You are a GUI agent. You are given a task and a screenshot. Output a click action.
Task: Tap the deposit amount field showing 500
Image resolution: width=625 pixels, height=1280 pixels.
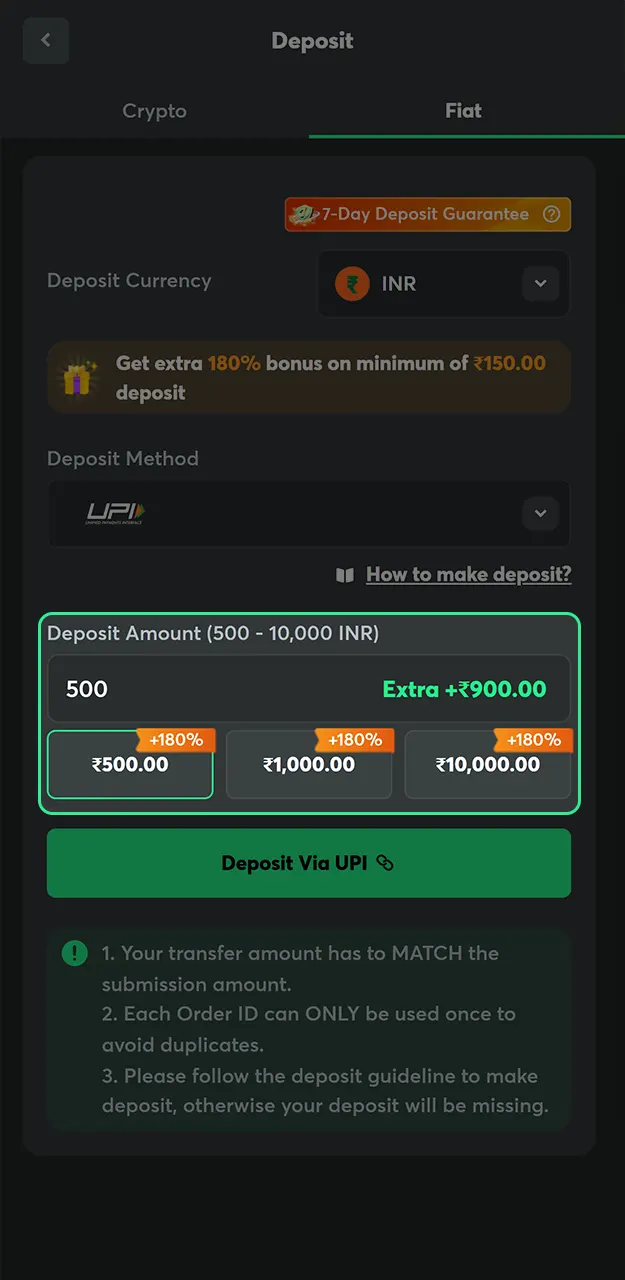(200, 689)
